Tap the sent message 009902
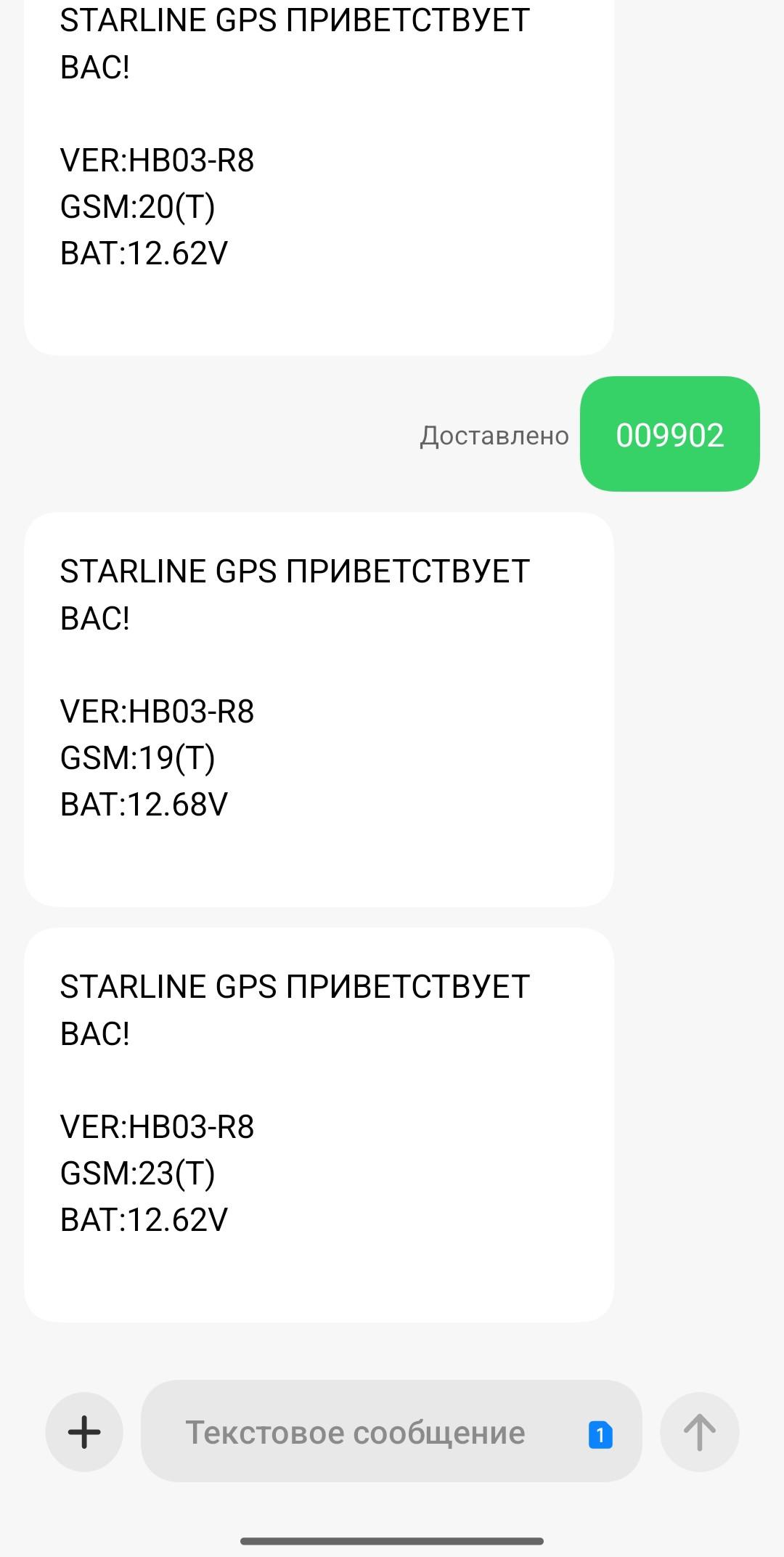 coord(669,434)
